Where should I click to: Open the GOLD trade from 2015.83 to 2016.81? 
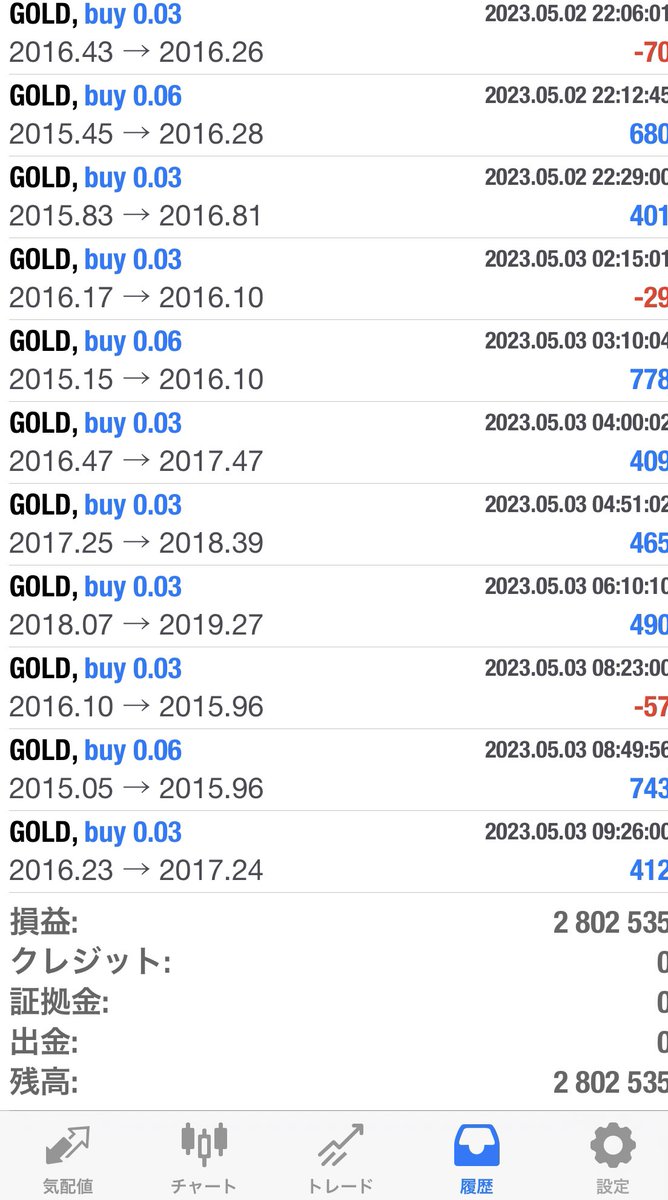click(x=334, y=197)
